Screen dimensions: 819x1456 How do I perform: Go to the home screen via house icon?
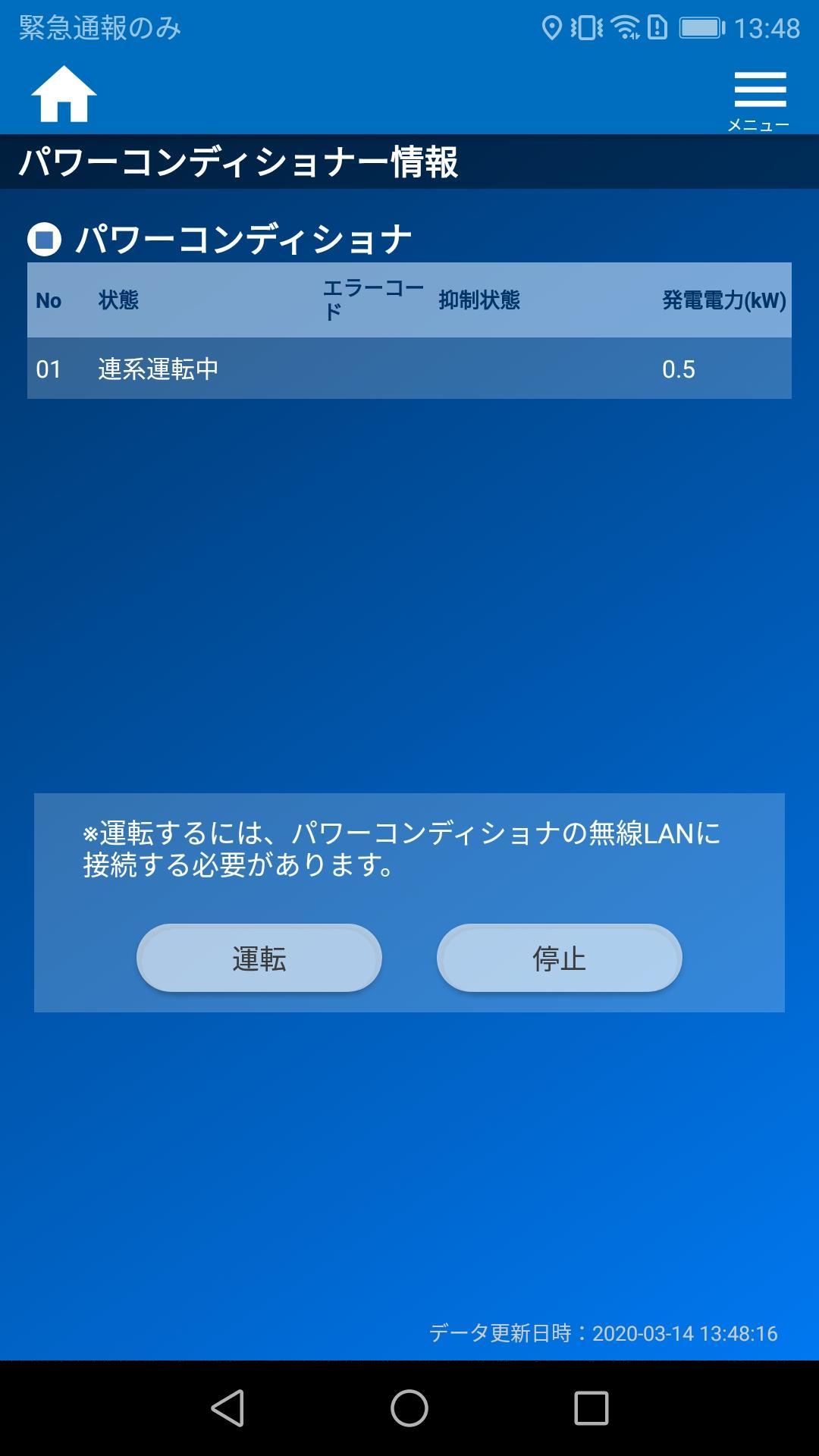64,94
